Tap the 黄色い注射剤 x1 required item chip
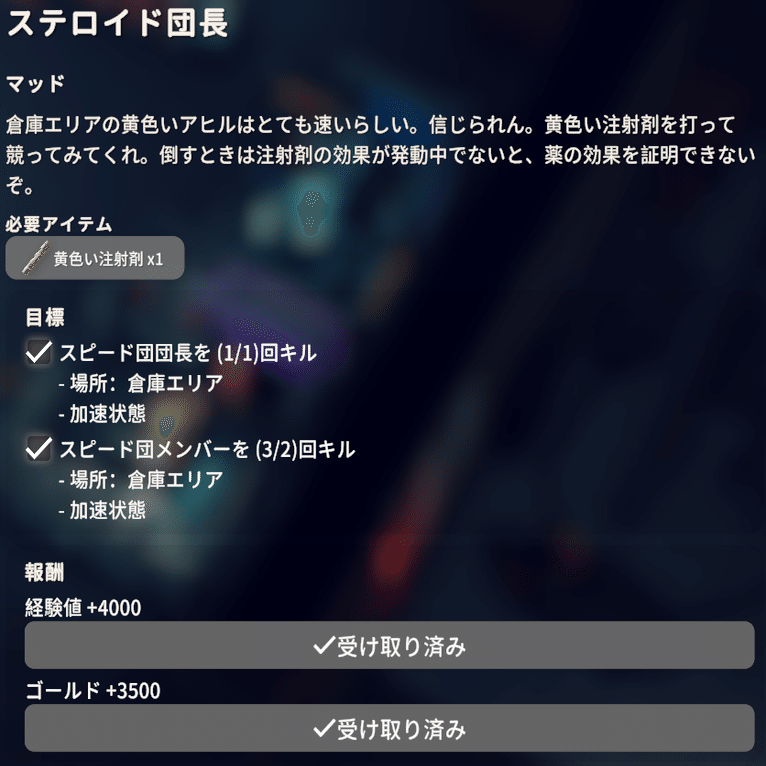The width and height of the screenshot is (766, 766). coord(95,259)
